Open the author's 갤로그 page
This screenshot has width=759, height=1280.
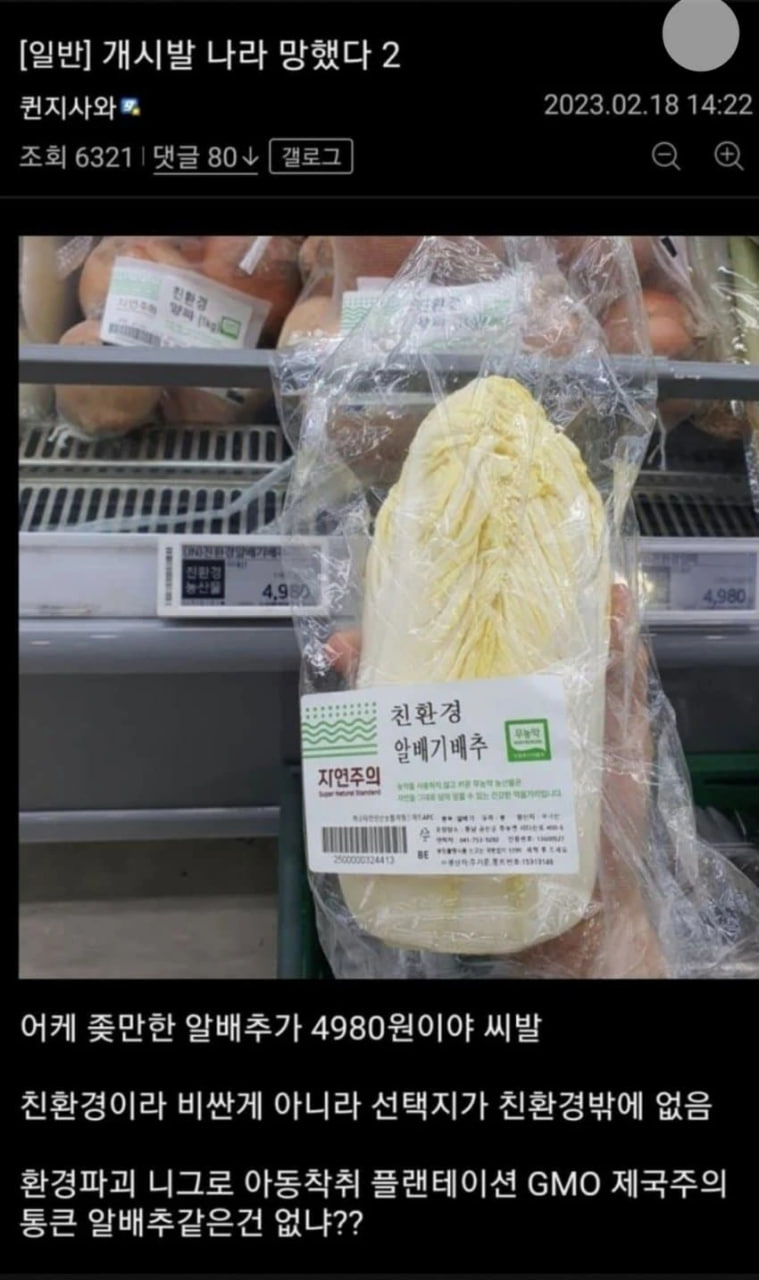pyautogui.click(x=310, y=157)
